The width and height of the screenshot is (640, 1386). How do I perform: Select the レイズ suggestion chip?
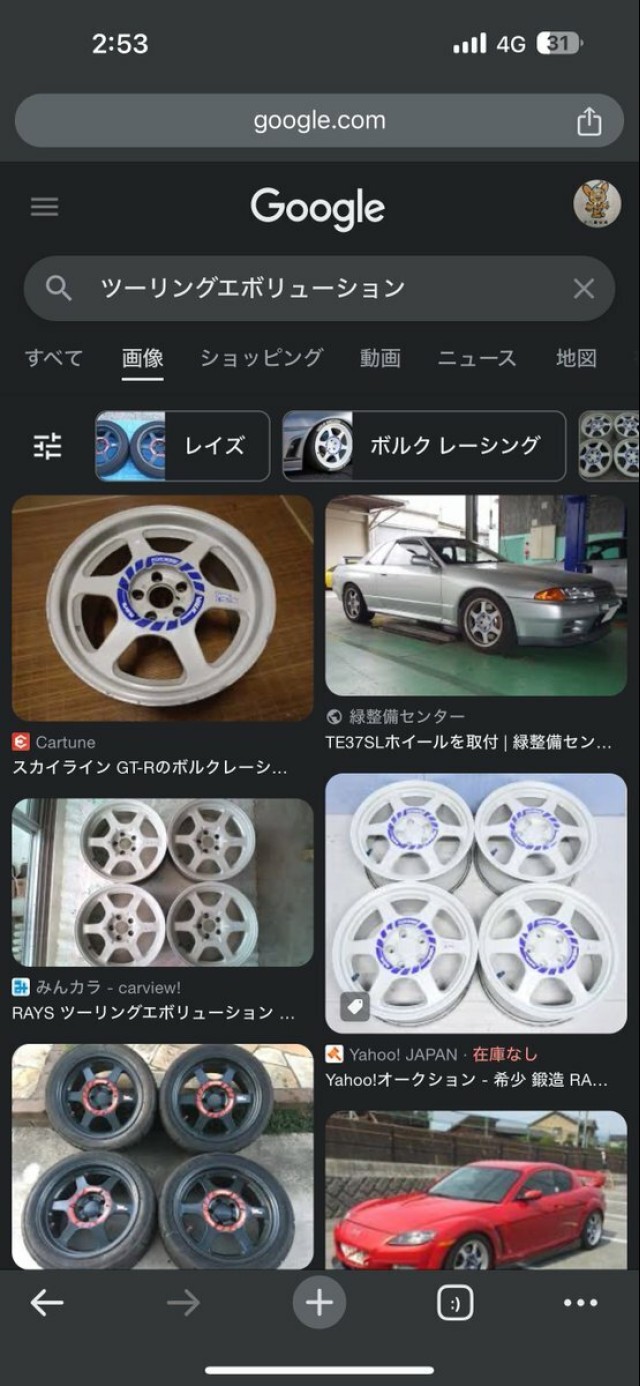coord(182,446)
